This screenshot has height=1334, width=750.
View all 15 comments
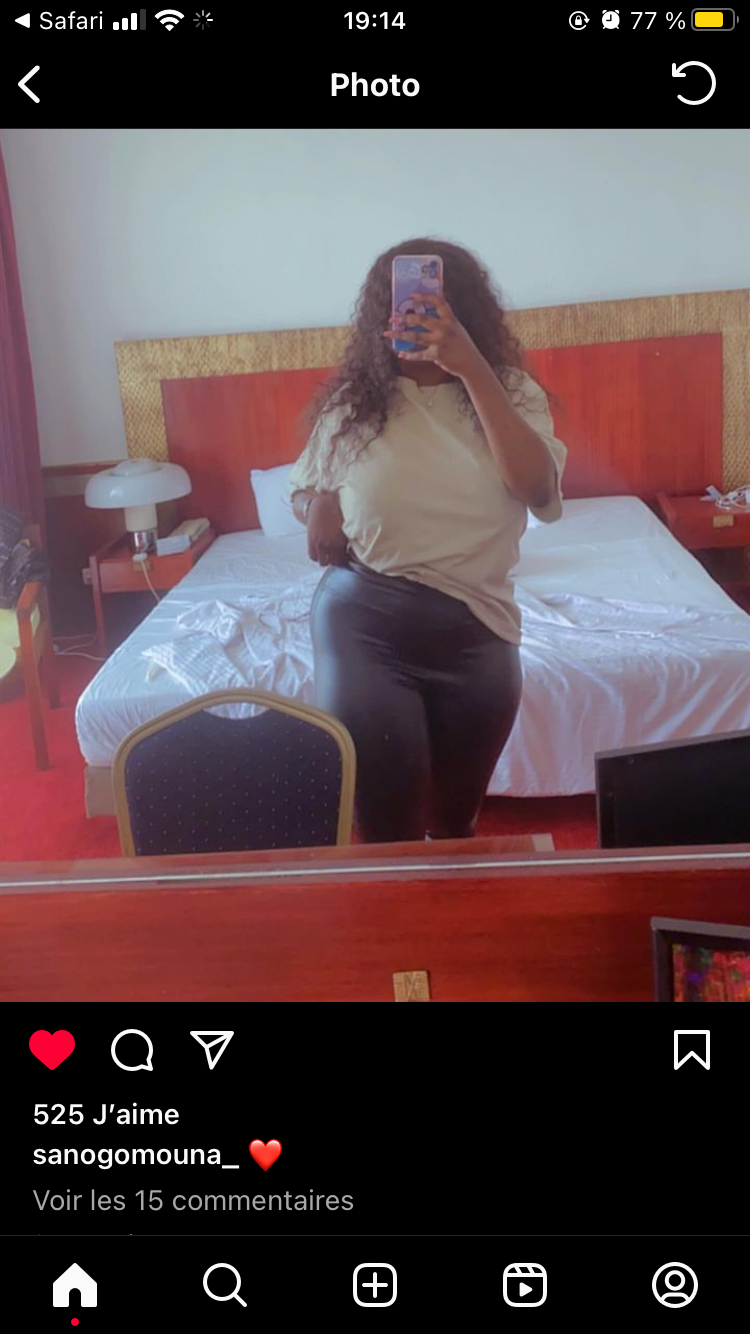(x=193, y=1200)
